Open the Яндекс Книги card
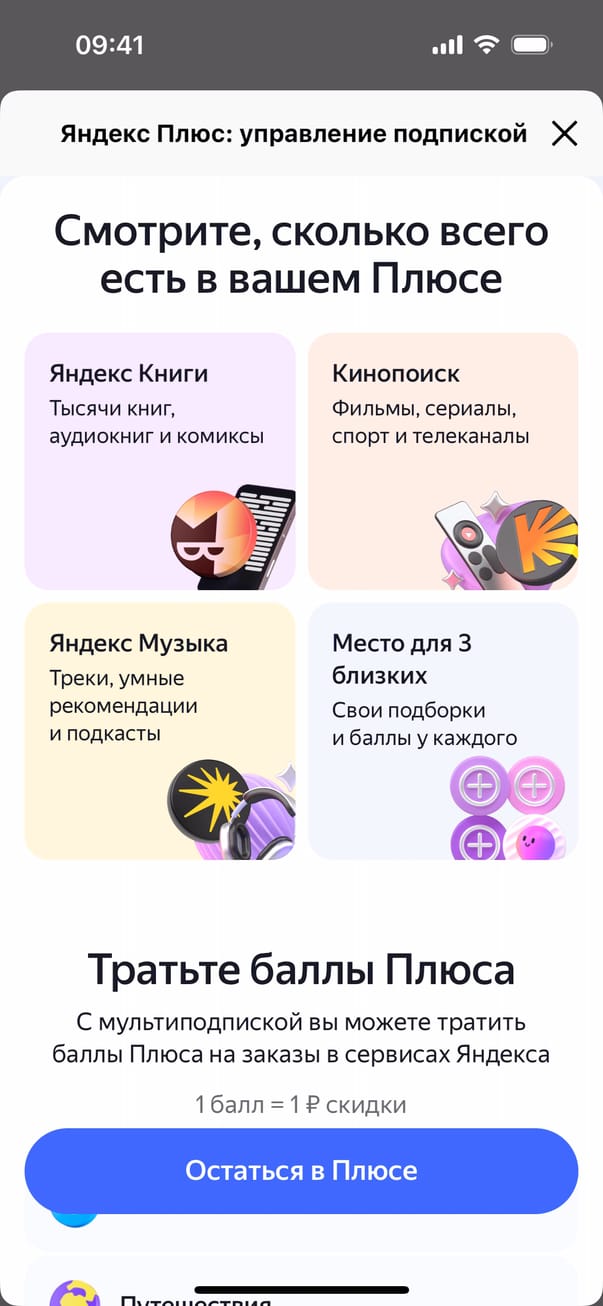This screenshot has height=1306, width=603. pyautogui.click(x=160, y=461)
